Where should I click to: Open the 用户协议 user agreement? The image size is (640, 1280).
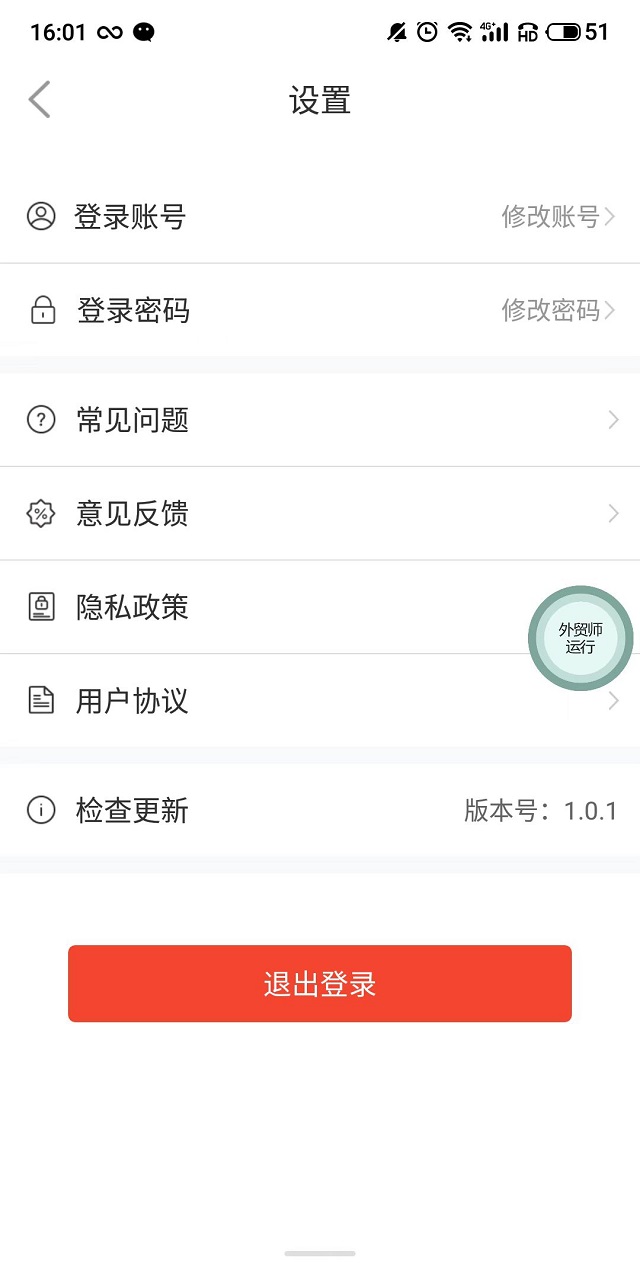pyautogui.click(x=320, y=701)
